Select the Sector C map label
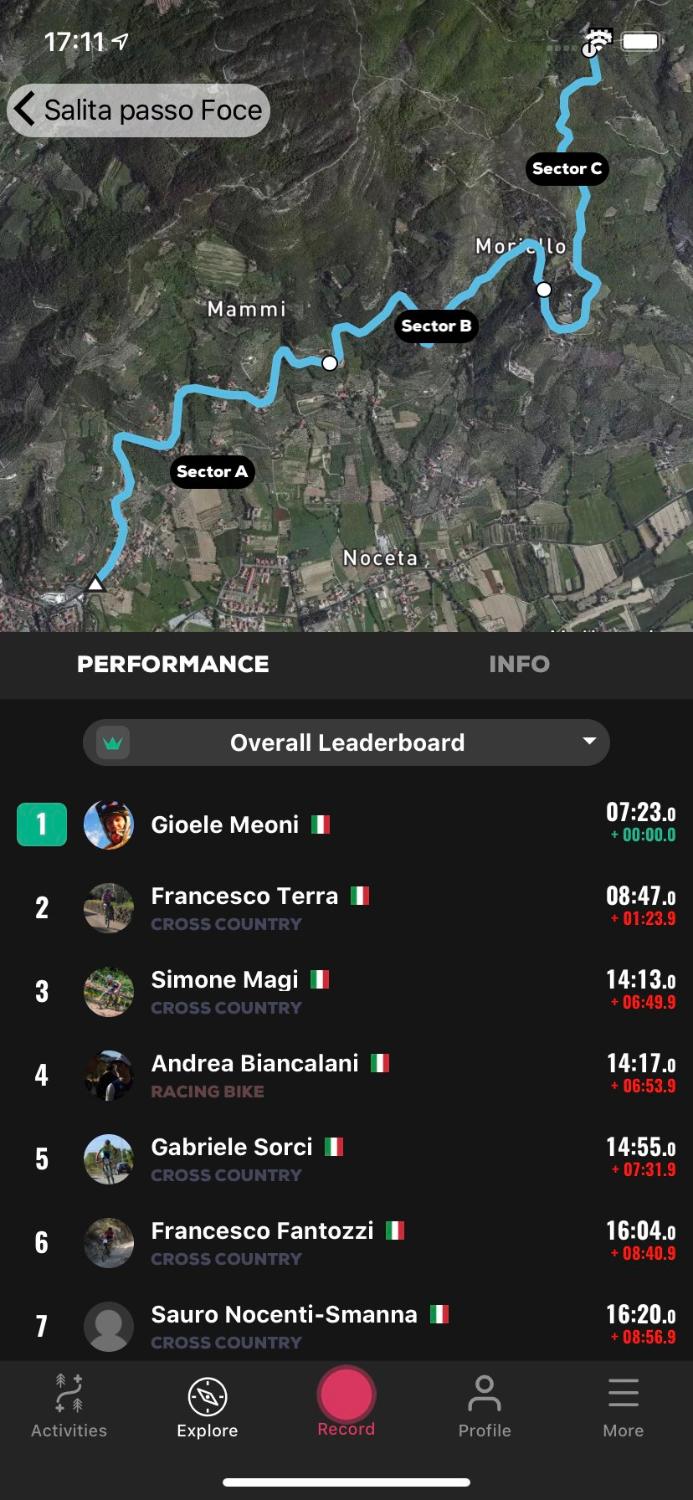This screenshot has height=1500, width=693. (x=567, y=169)
